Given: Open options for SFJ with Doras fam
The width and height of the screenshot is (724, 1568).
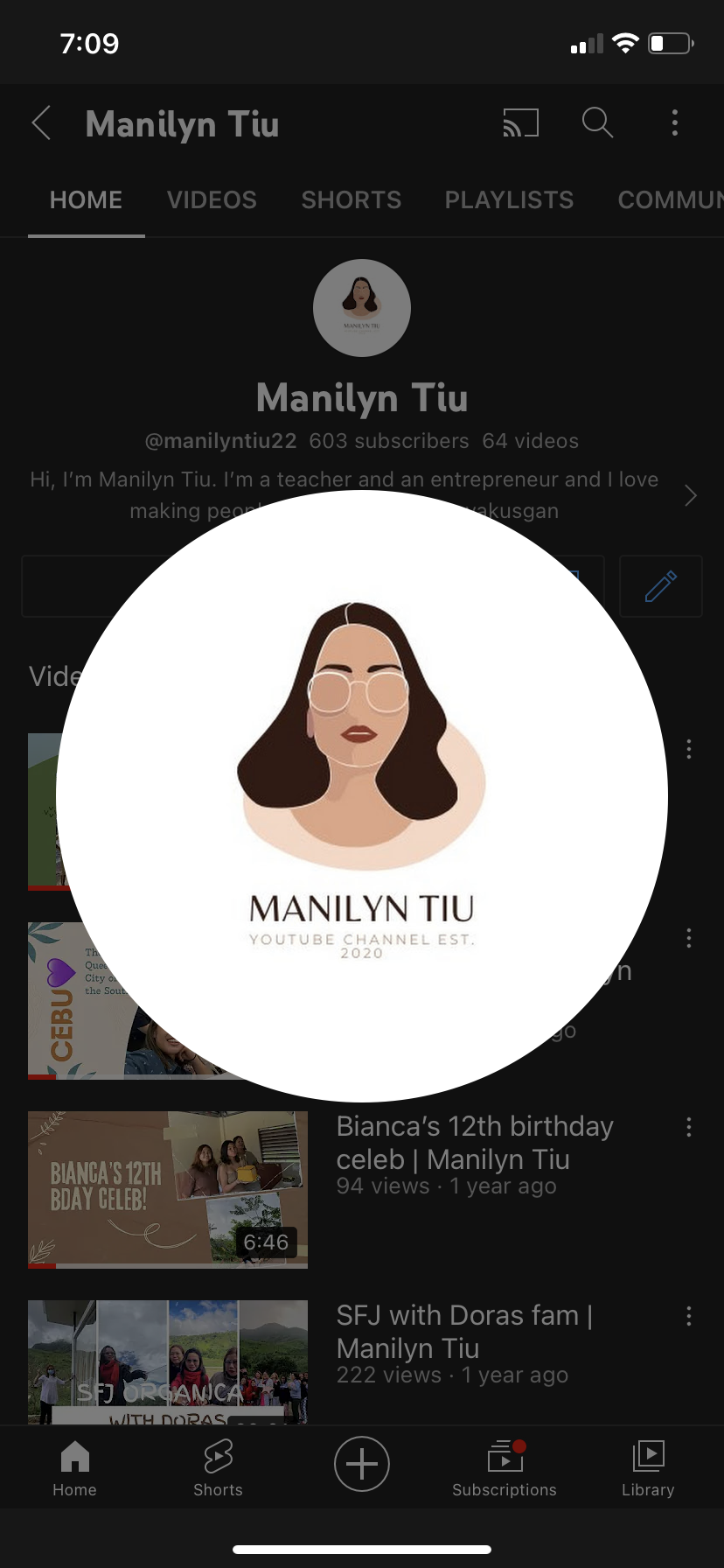Looking at the screenshot, I should click(689, 1316).
